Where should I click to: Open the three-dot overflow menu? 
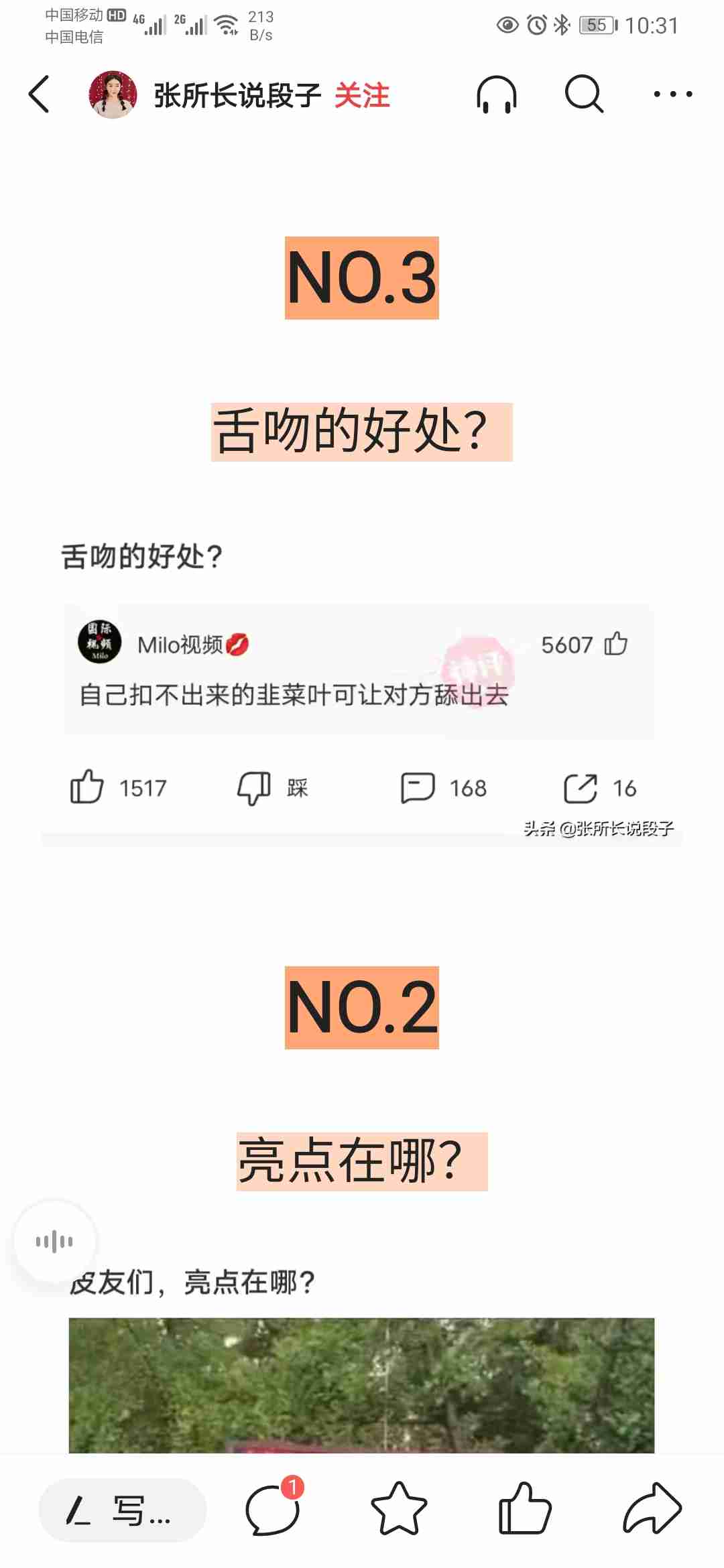click(x=672, y=94)
